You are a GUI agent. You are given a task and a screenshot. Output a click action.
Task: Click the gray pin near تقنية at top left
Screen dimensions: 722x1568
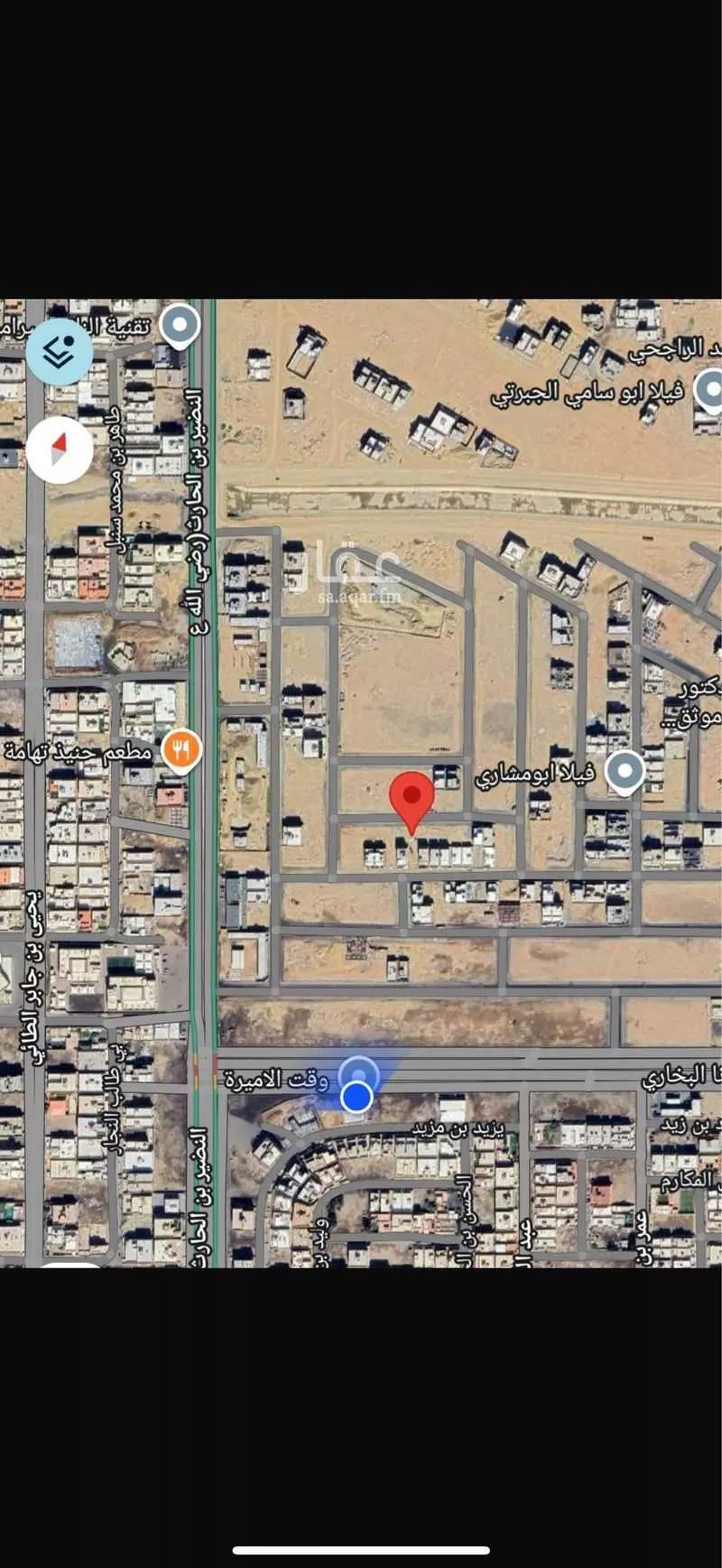pos(180,325)
